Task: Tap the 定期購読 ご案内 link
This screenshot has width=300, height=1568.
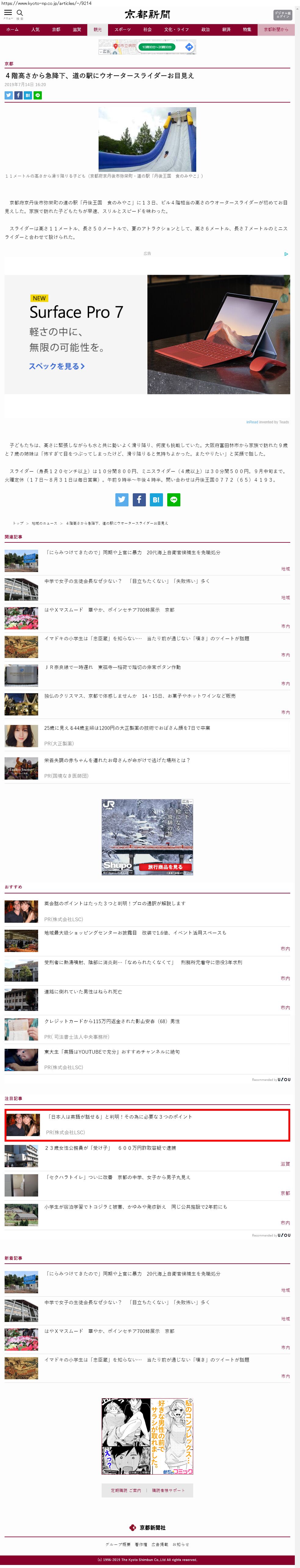Action: [x=126, y=1491]
